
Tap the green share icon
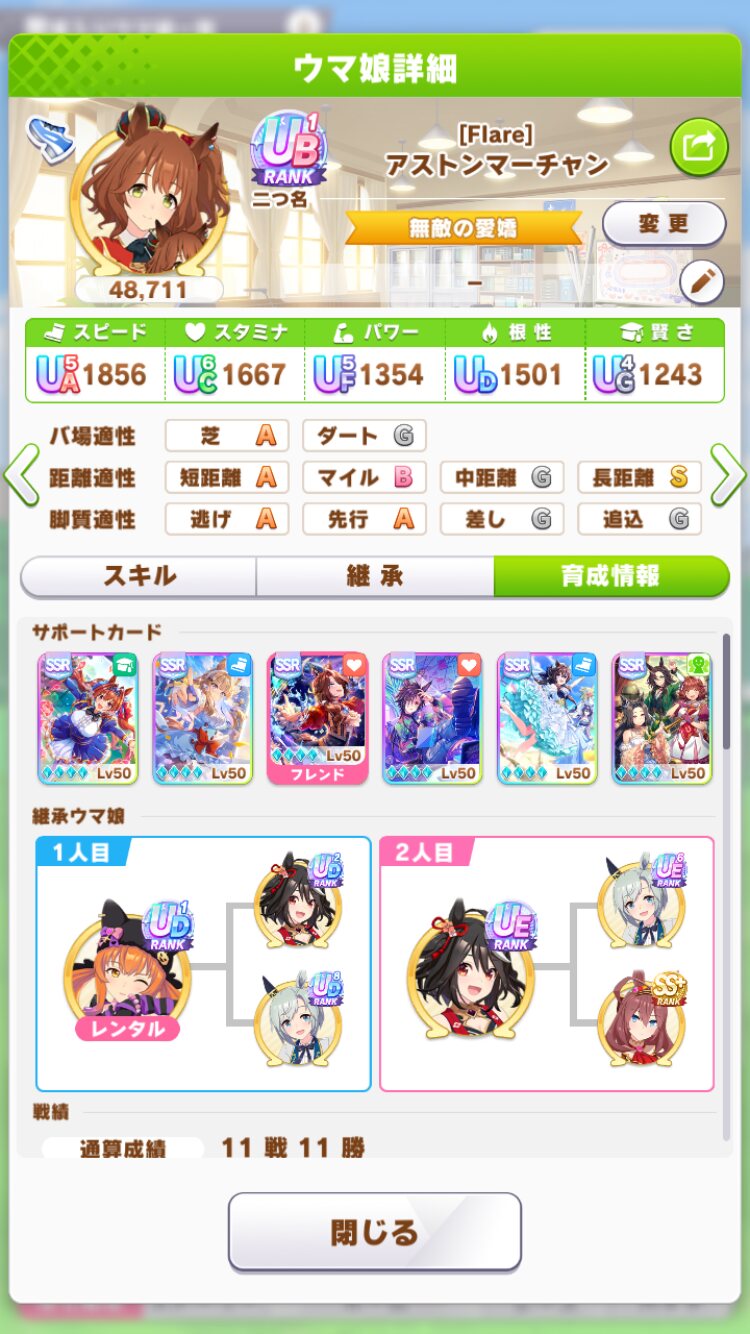[698, 147]
